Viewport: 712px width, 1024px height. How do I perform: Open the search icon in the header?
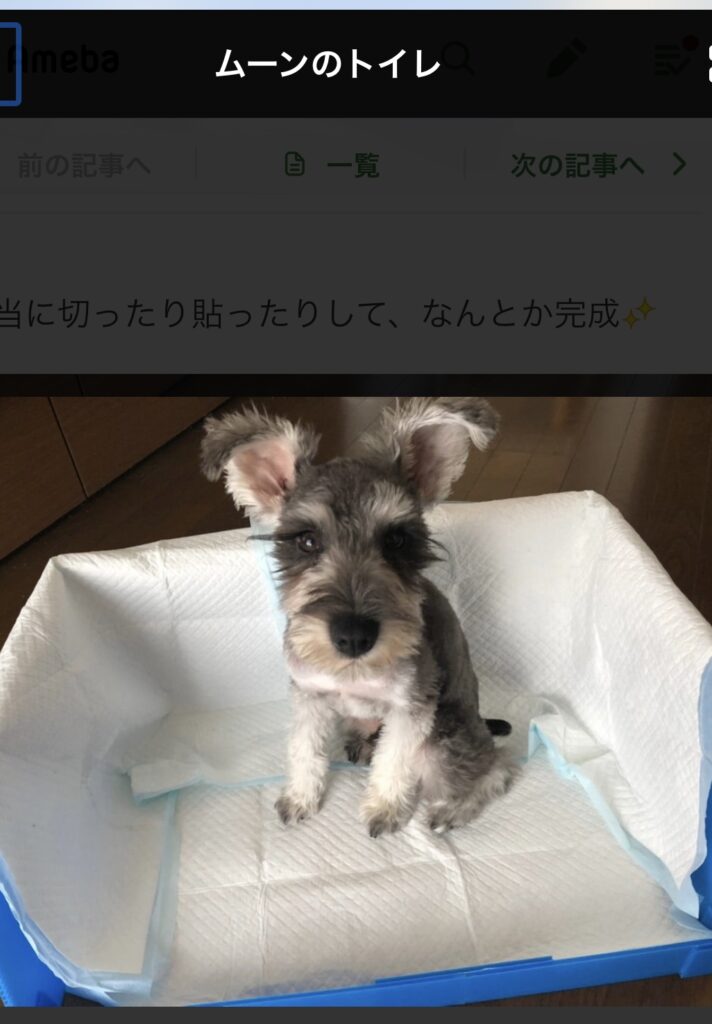(459, 60)
